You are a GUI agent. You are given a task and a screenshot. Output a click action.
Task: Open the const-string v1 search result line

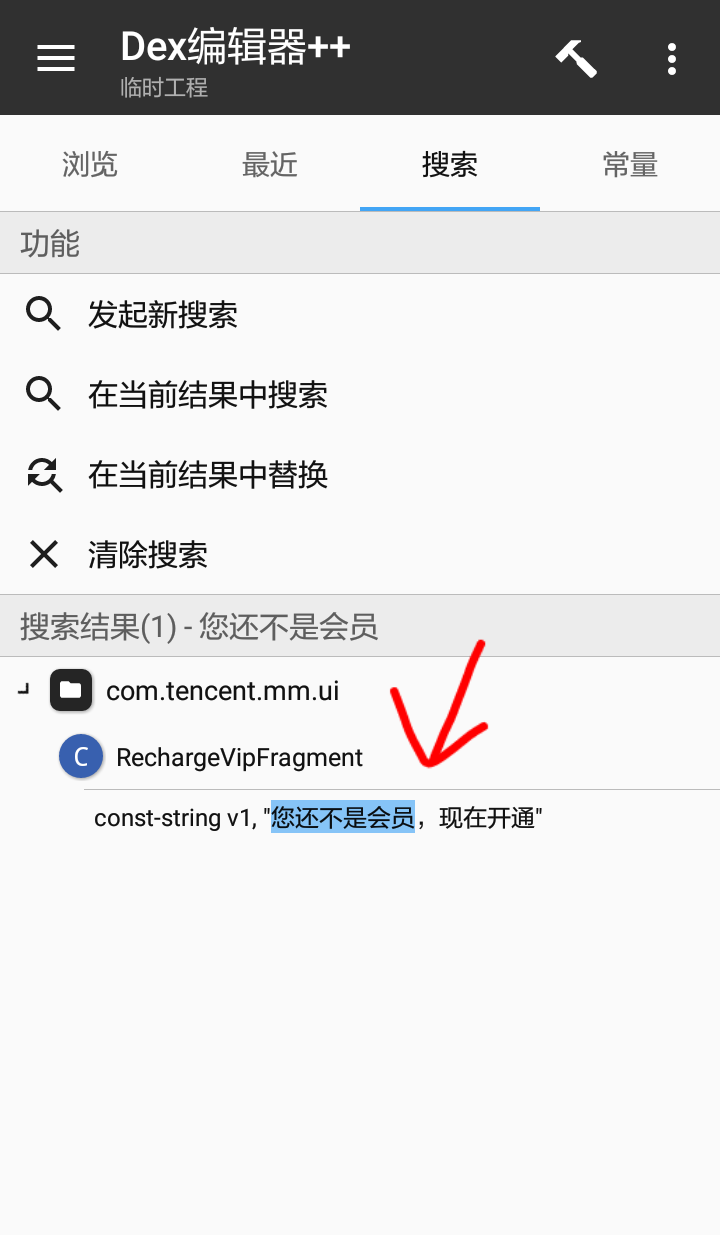[x=318, y=818]
